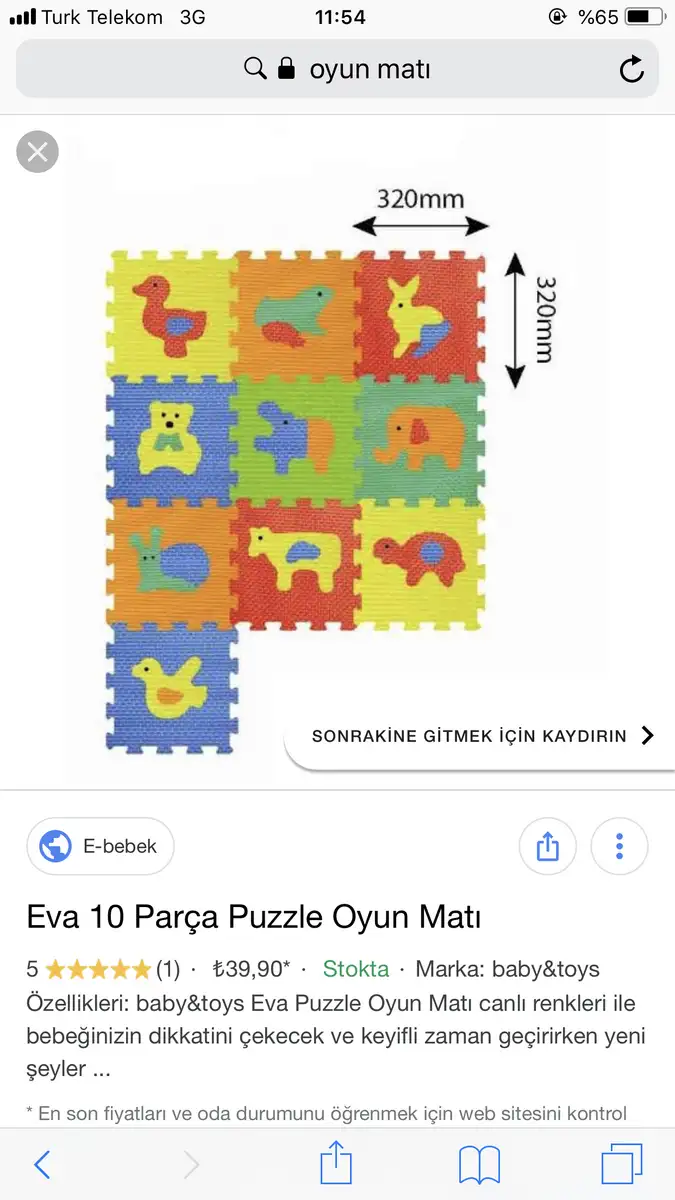This screenshot has width=675, height=1200.
Task: Go back to the previous page
Action: (42, 1164)
